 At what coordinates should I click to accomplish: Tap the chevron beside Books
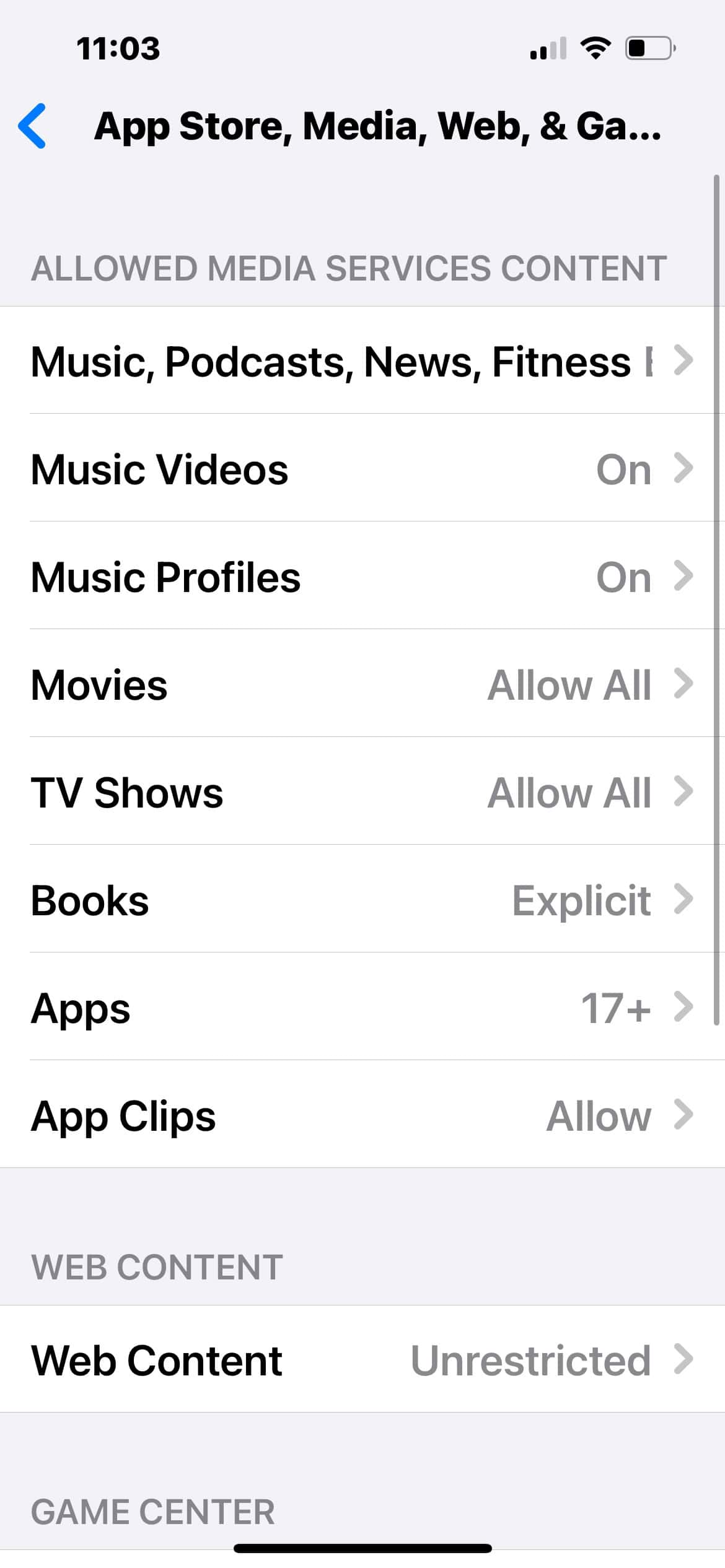click(683, 900)
